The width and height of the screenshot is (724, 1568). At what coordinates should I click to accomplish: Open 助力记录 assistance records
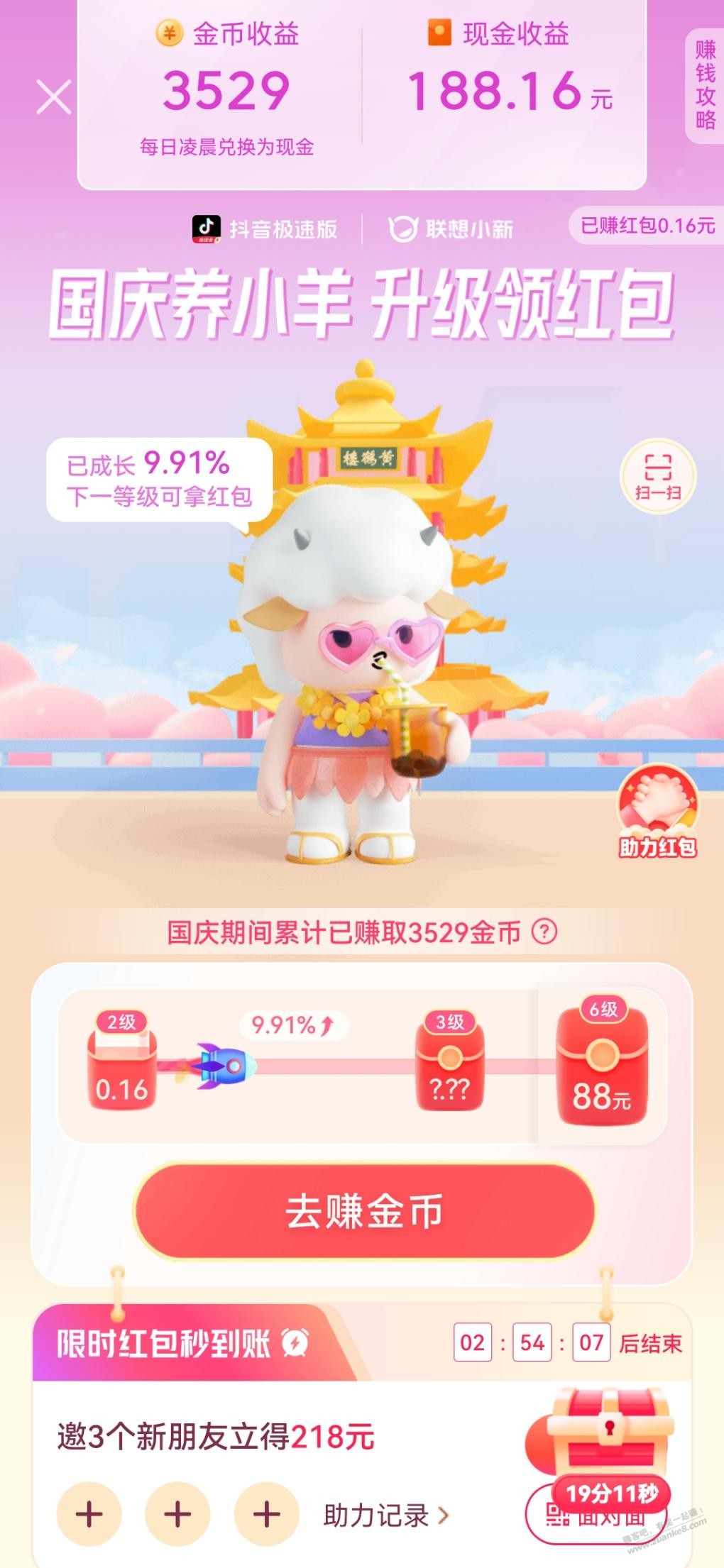(x=386, y=1515)
